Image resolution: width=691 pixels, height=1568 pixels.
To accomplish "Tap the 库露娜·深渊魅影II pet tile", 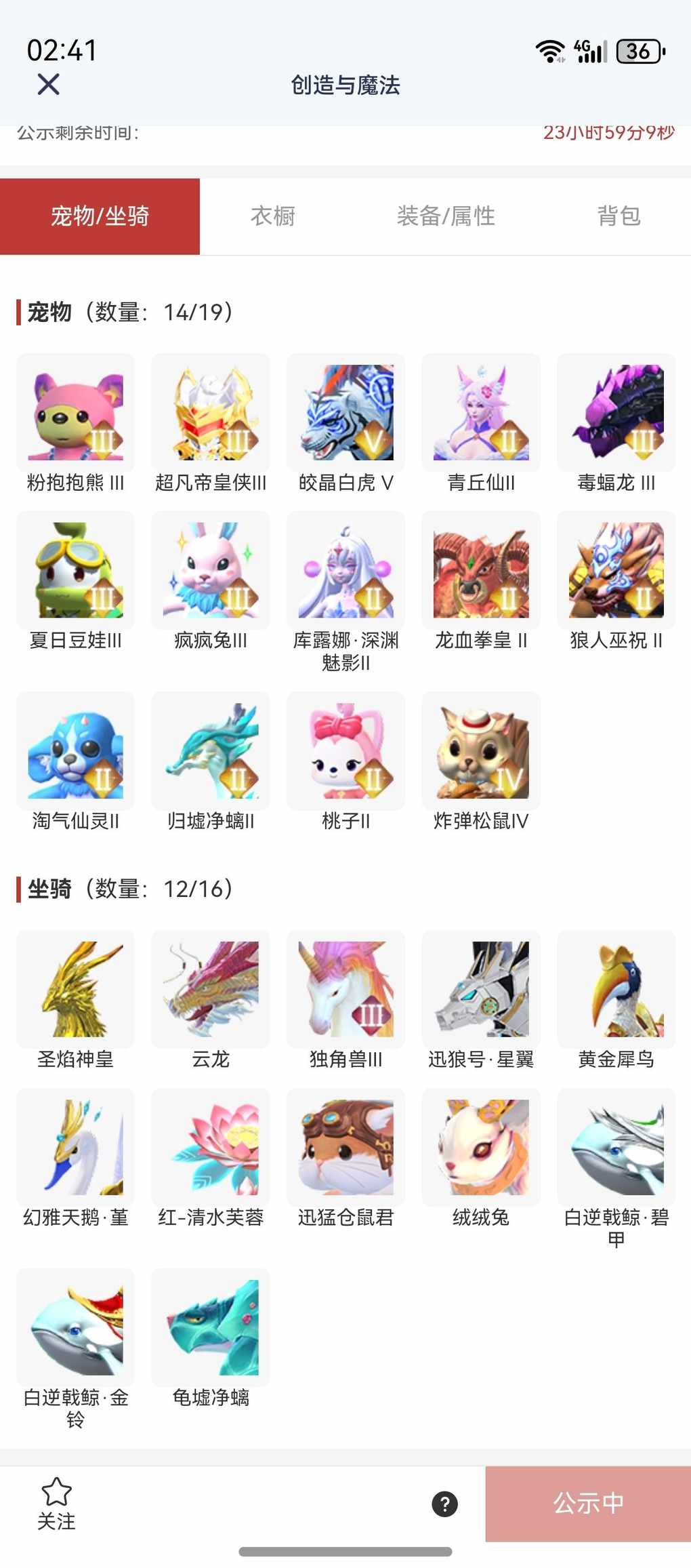I will [x=345, y=570].
